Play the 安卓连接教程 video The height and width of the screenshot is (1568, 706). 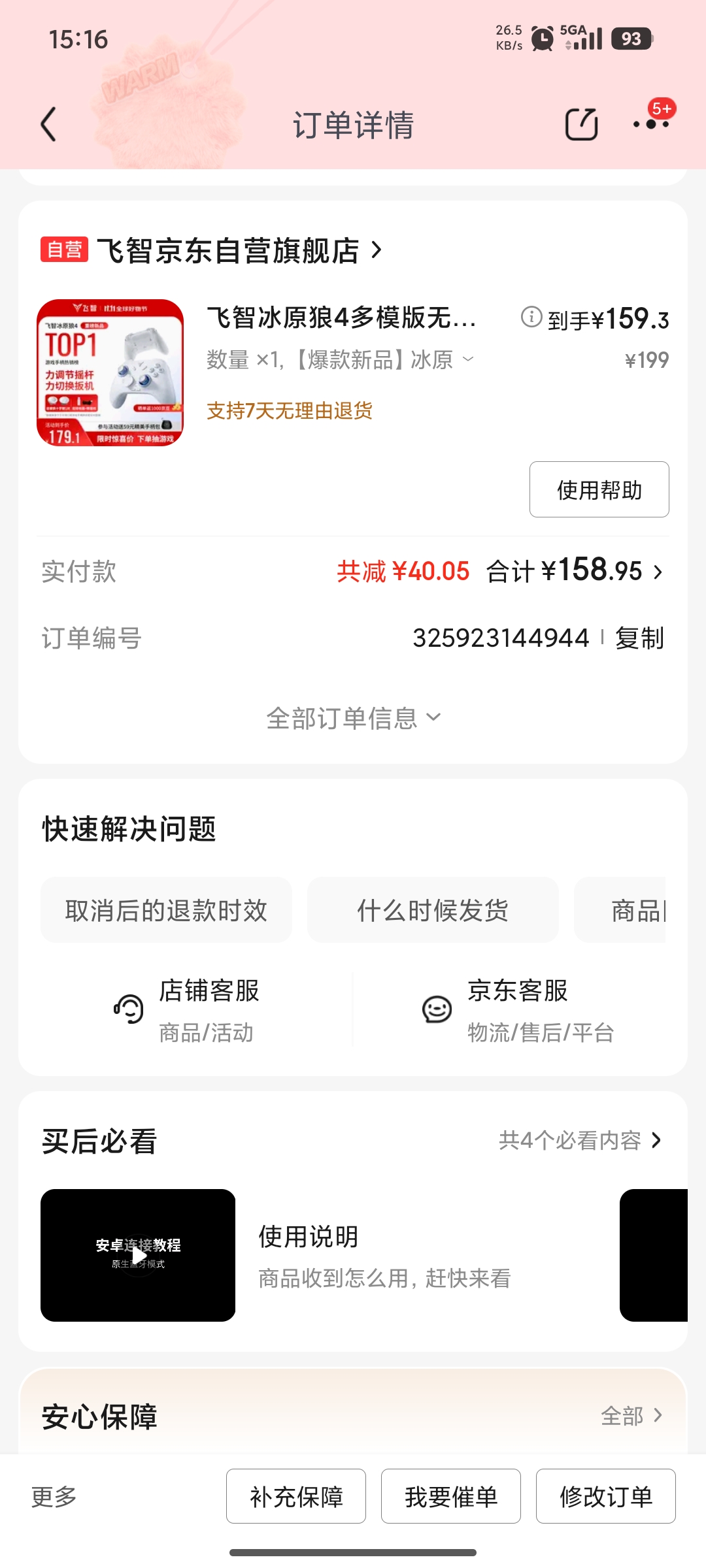click(138, 1255)
